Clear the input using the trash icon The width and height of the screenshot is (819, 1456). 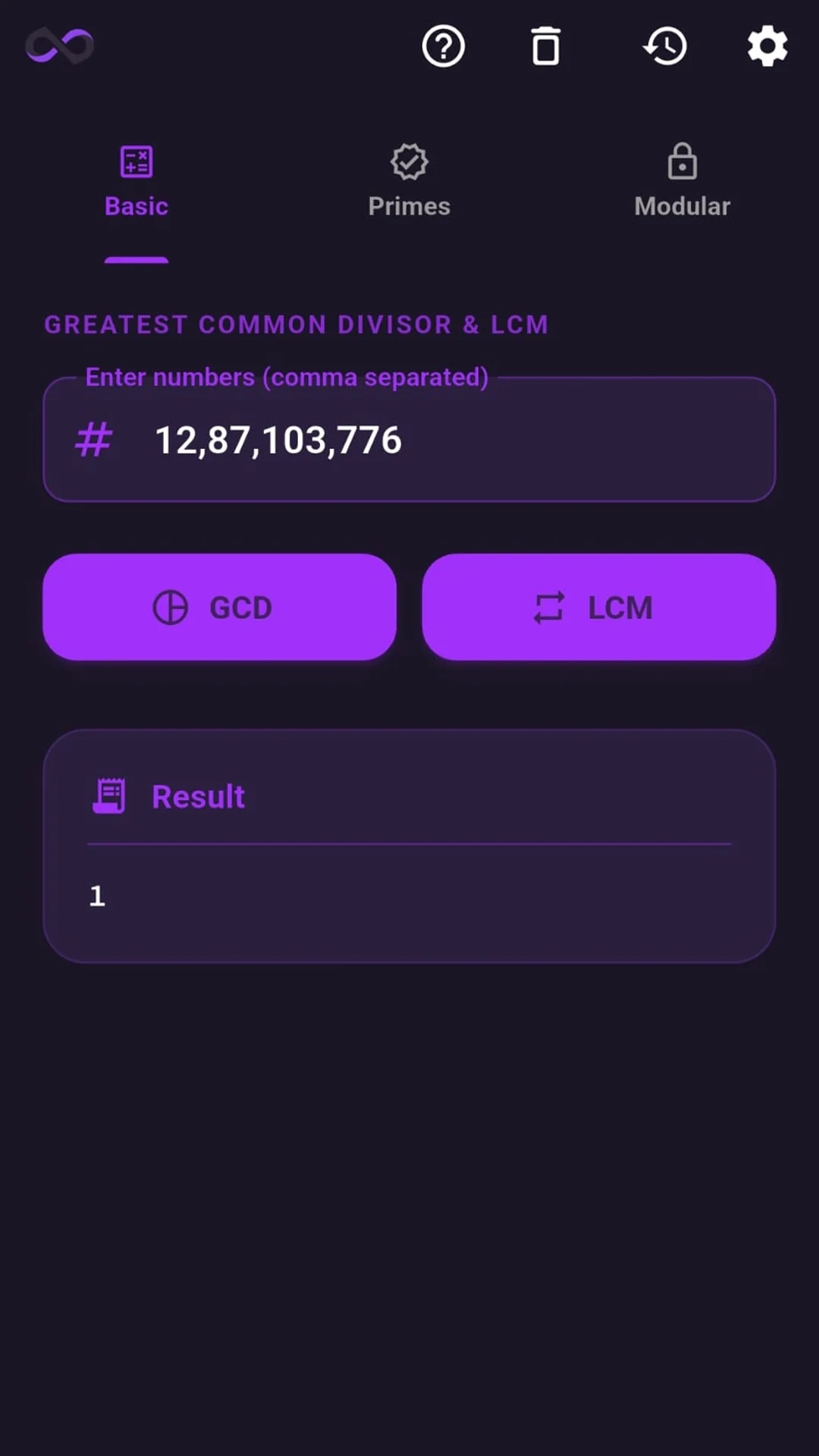pos(546,46)
